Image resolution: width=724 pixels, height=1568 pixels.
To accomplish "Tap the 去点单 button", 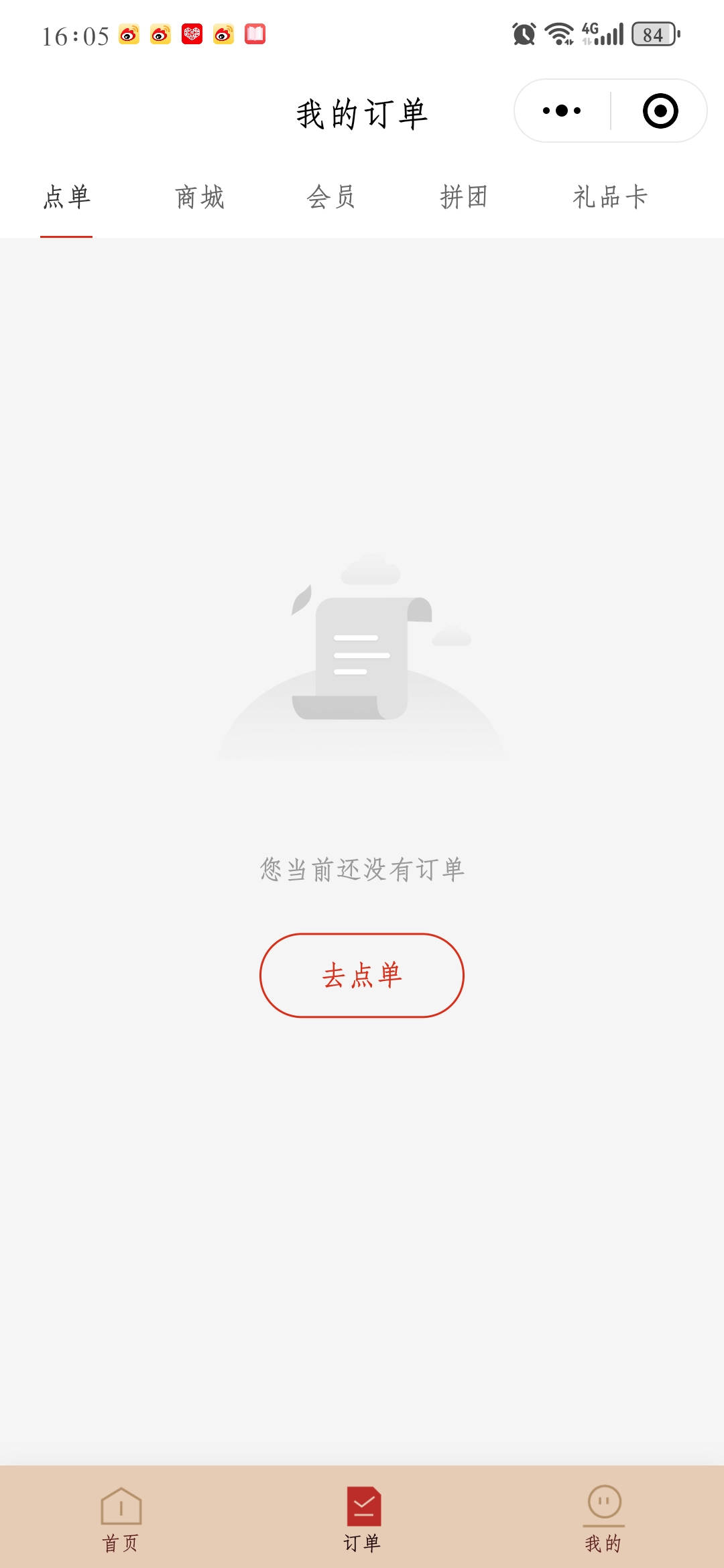I will [362, 975].
